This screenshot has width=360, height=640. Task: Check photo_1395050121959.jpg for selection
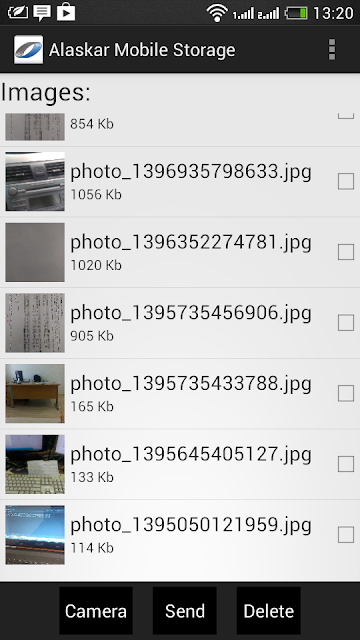[x=346, y=535]
